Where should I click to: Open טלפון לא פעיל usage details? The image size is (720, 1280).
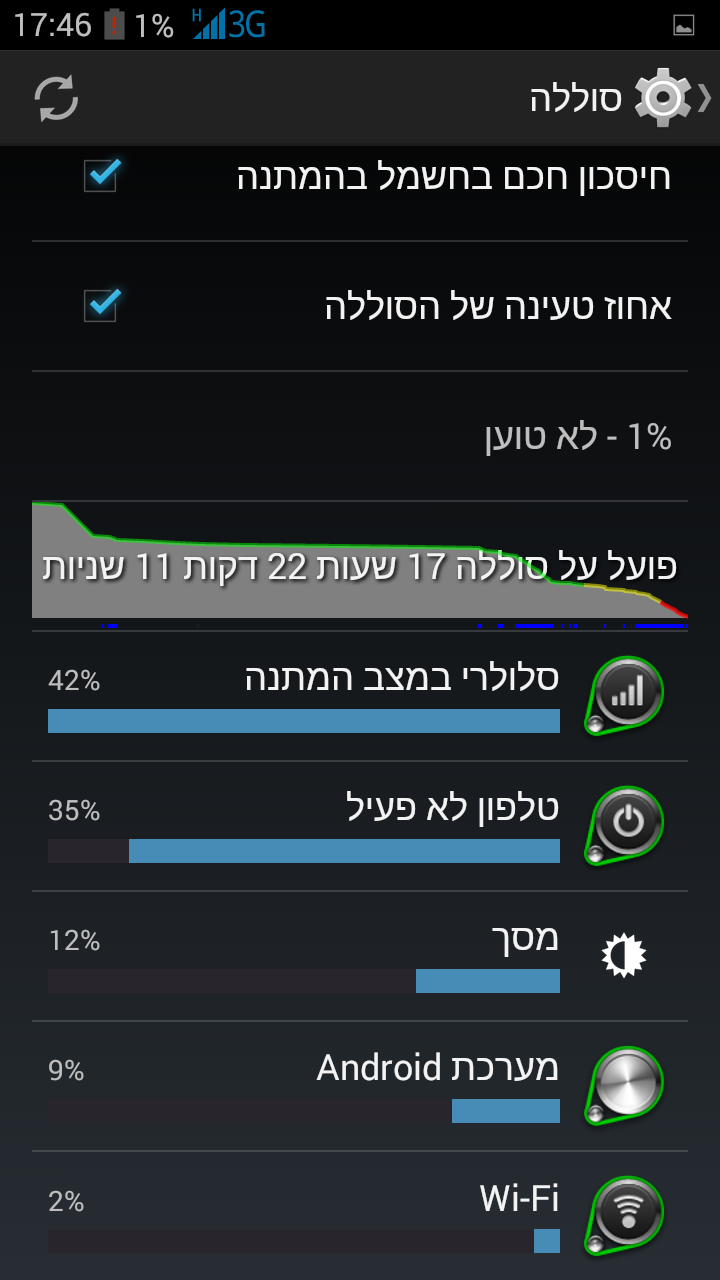pyautogui.click(x=360, y=826)
